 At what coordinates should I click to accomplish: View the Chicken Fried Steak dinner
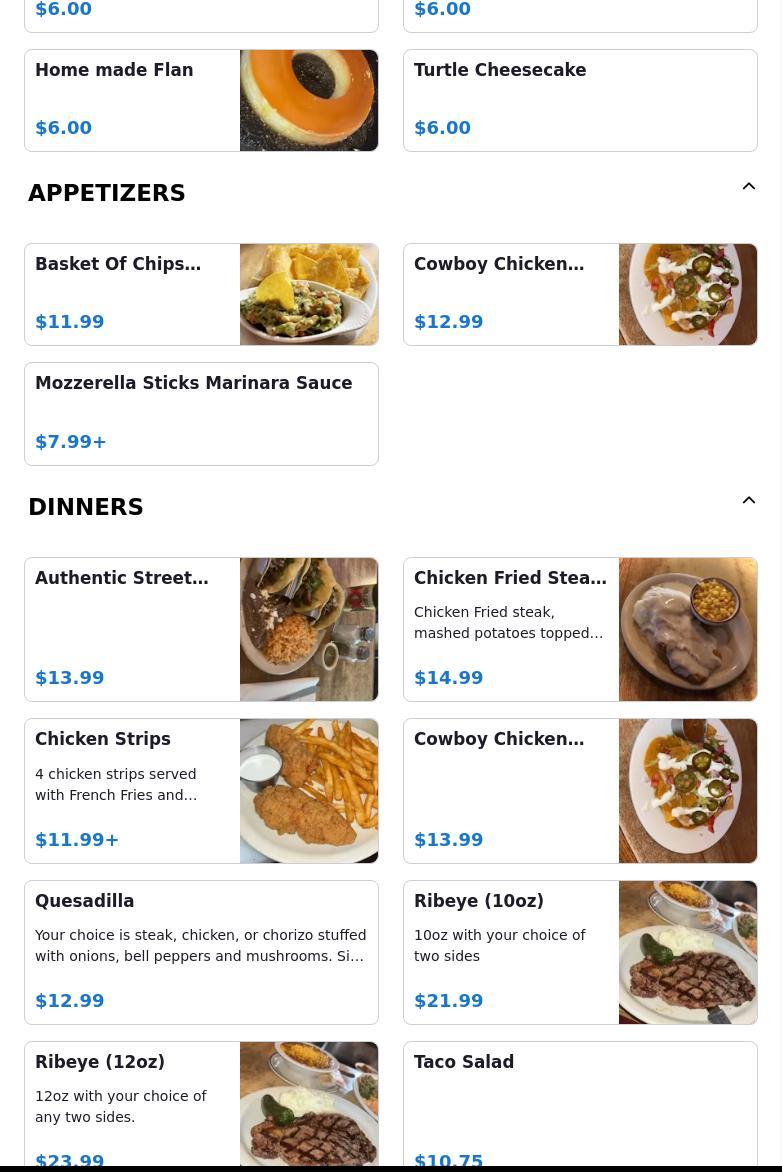click(x=580, y=629)
